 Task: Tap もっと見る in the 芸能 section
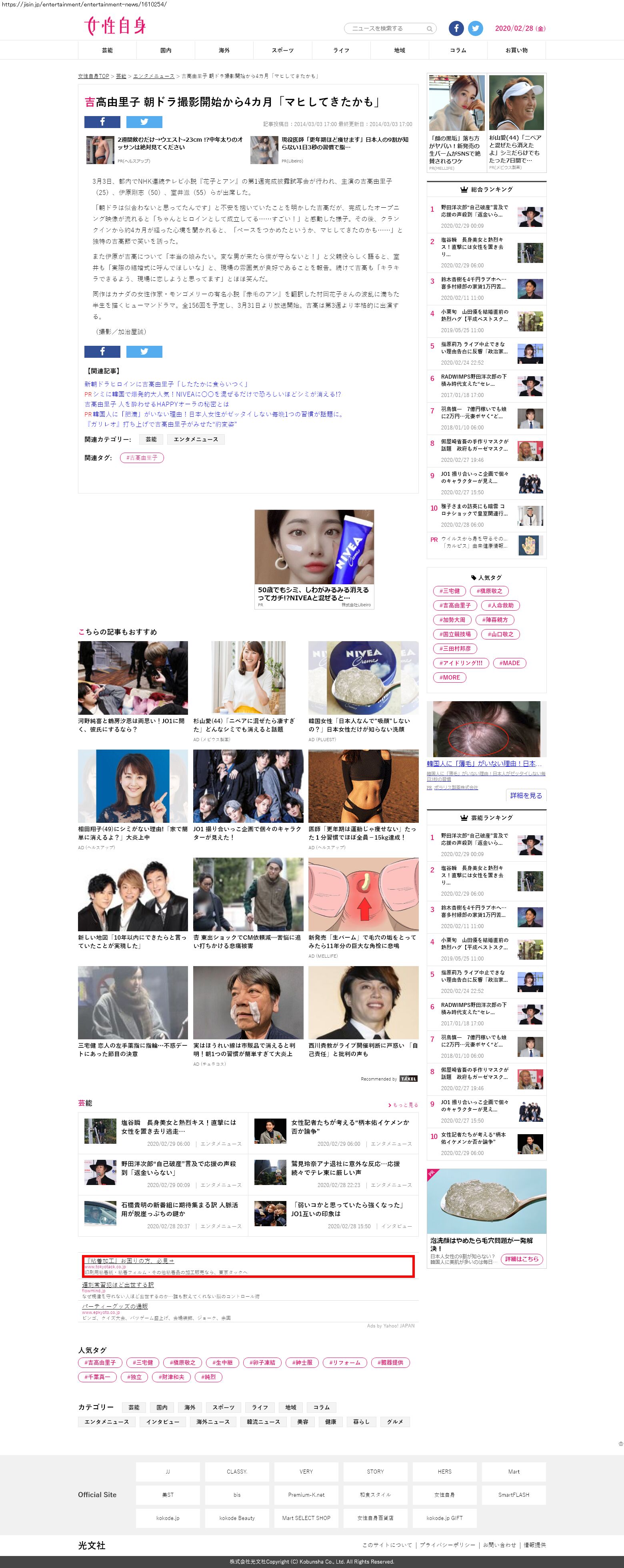[403, 1105]
